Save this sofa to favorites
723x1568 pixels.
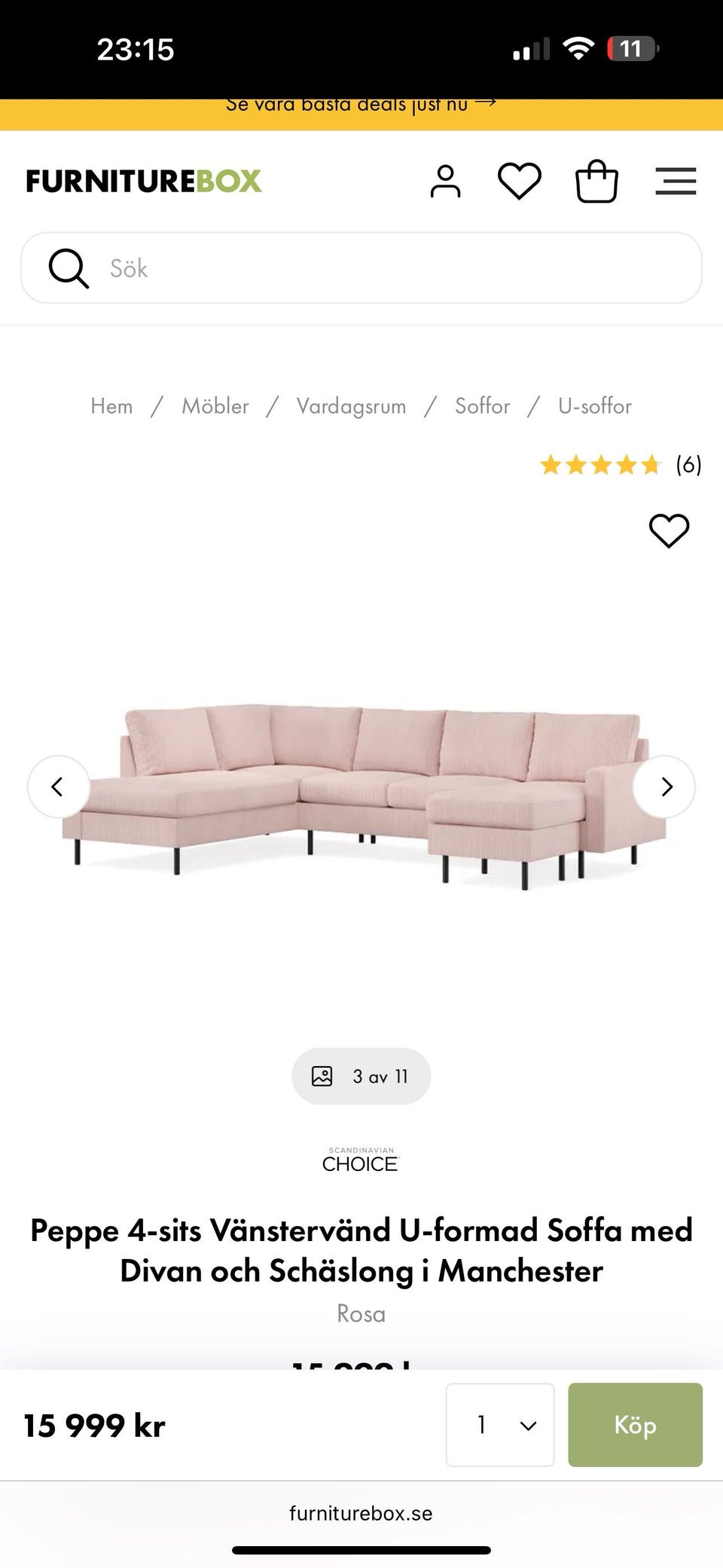pos(669,531)
